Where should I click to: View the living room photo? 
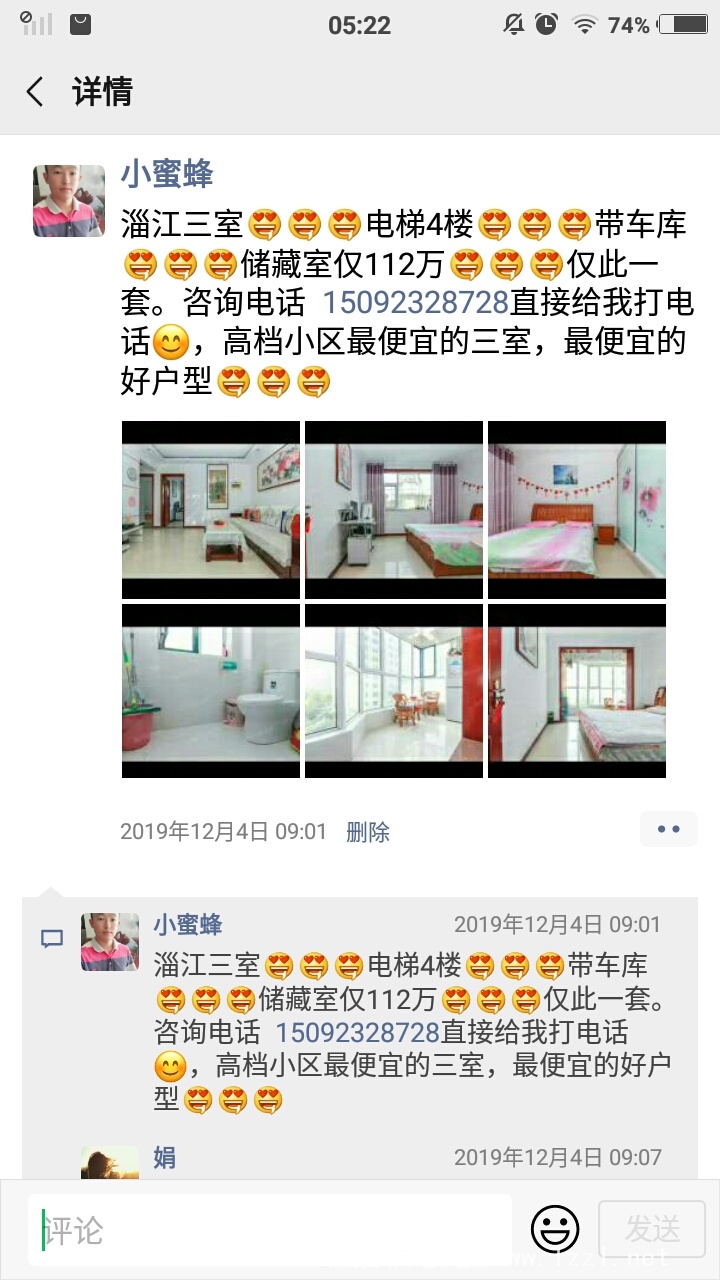211,510
